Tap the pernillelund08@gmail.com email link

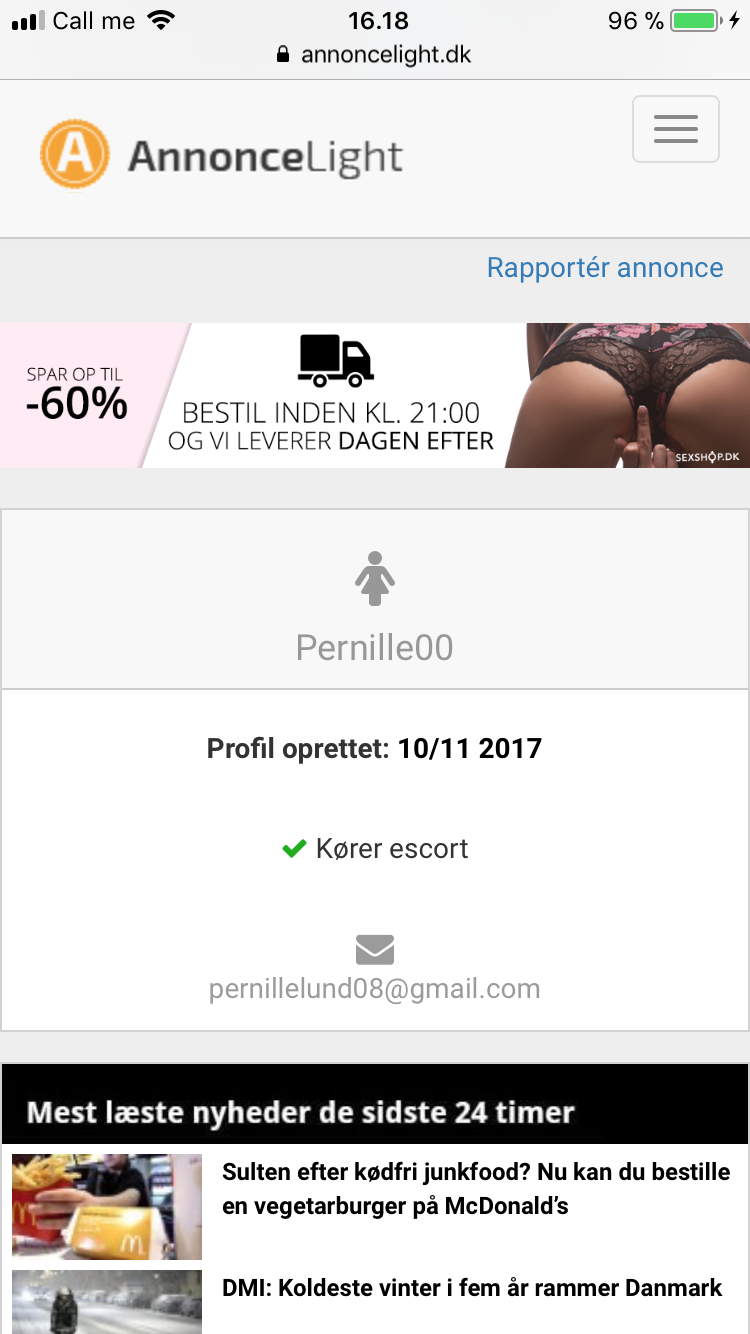coord(375,989)
